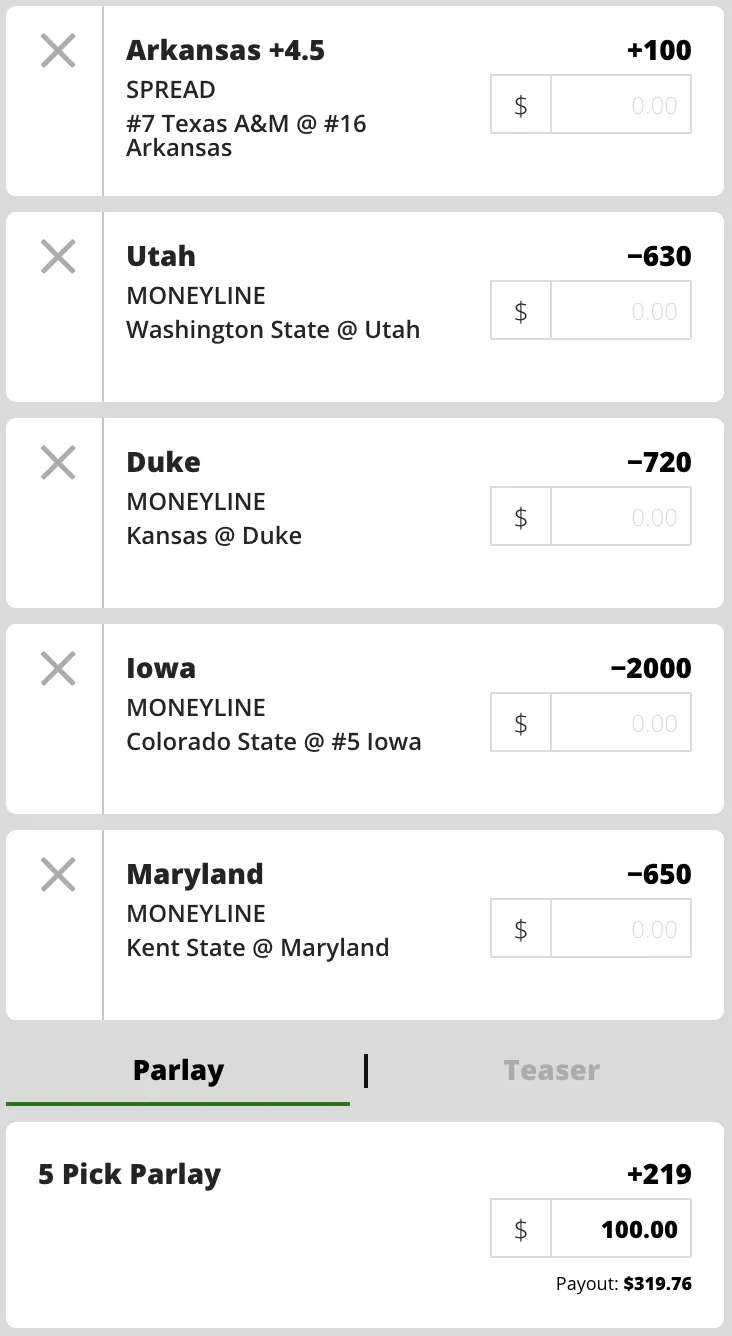Enter wager amount for Utah moneyline
Viewport: 732px width, 1336px height.
point(620,312)
